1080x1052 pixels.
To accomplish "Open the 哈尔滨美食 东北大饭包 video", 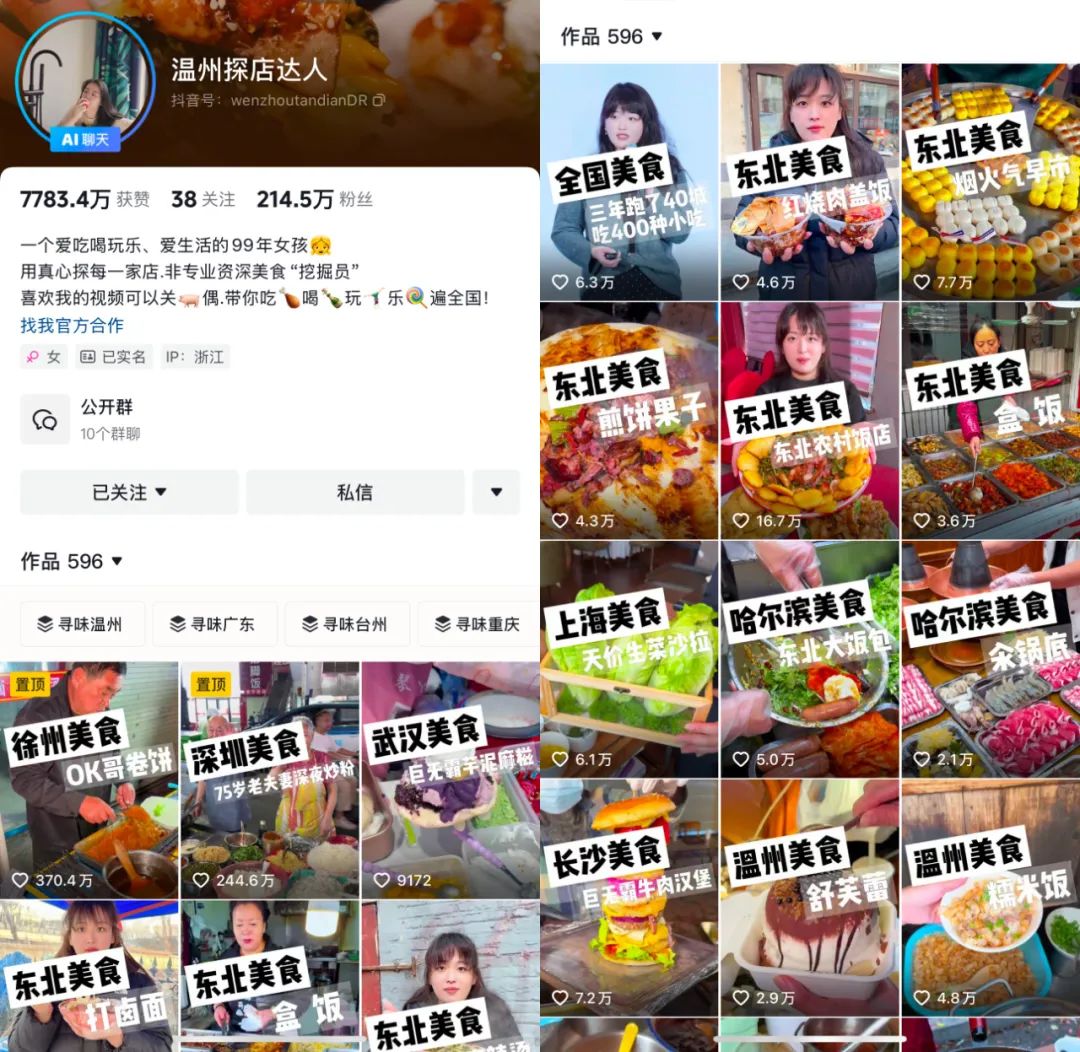I will tap(810, 659).
